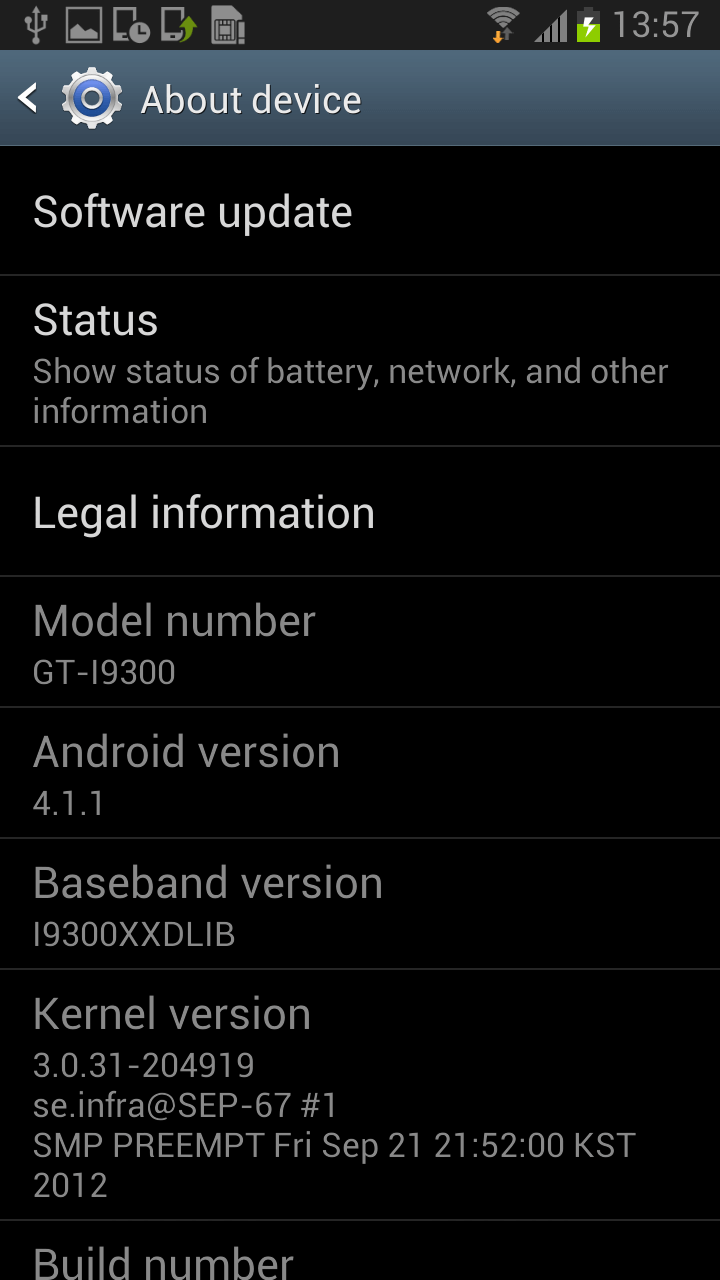This screenshot has height=1280, width=720.
Task: Go back using the header arrow
Action: (28, 98)
